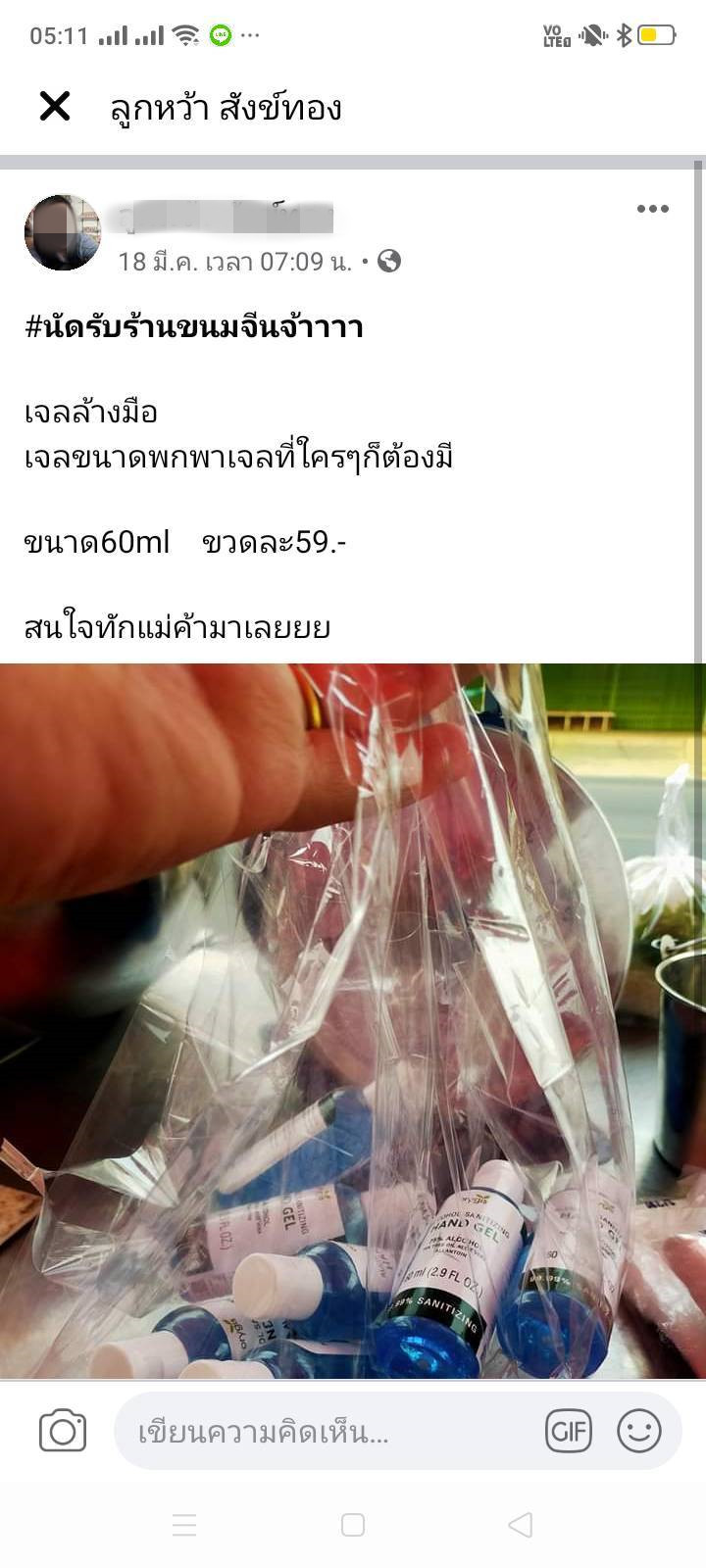Open the hand gel photo in the post

coord(353,1019)
